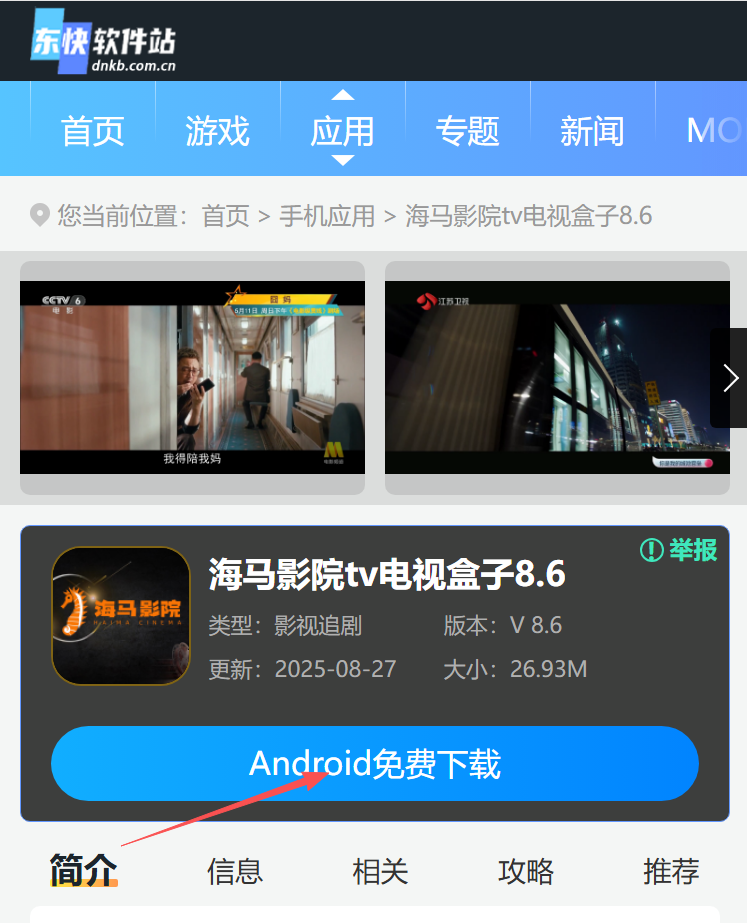Click the 手机应用 breadcrumb link
The width and height of the screenshot is (747, 923).
click(327, 215)
